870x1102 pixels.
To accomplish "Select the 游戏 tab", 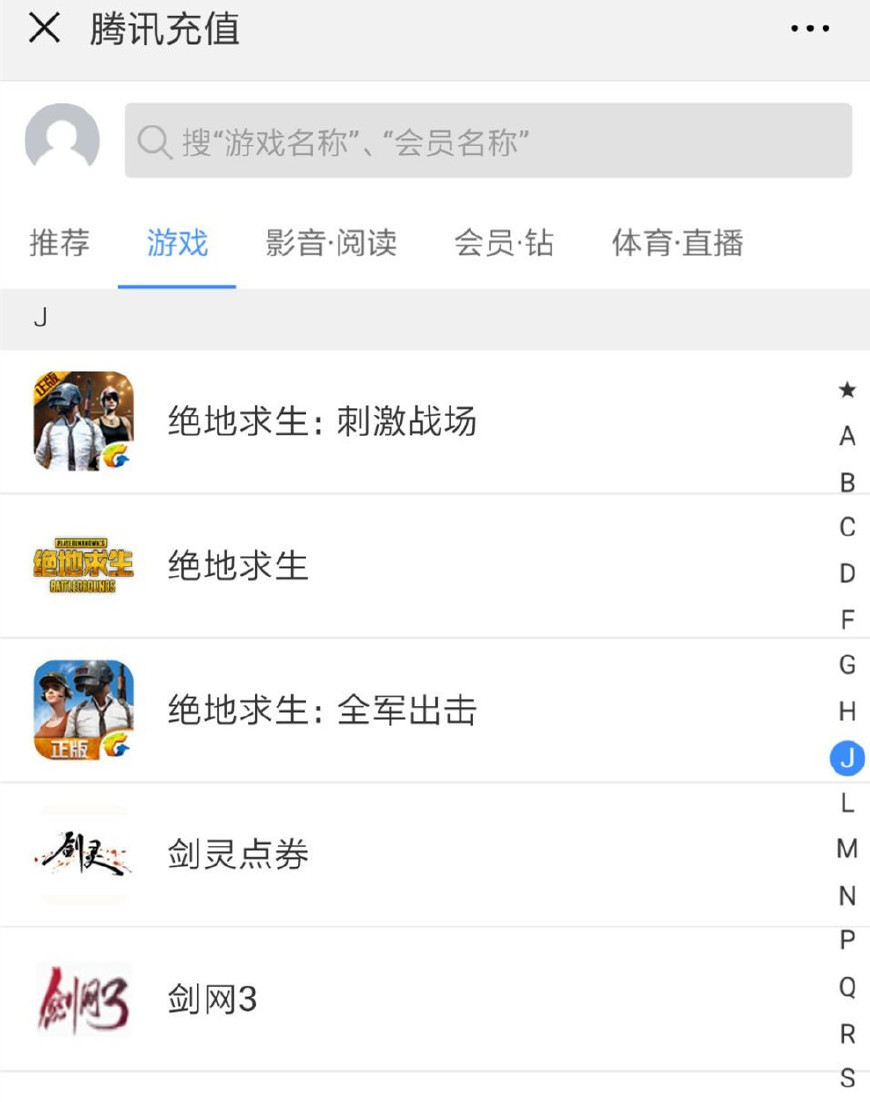I will (x=177, y=243).
